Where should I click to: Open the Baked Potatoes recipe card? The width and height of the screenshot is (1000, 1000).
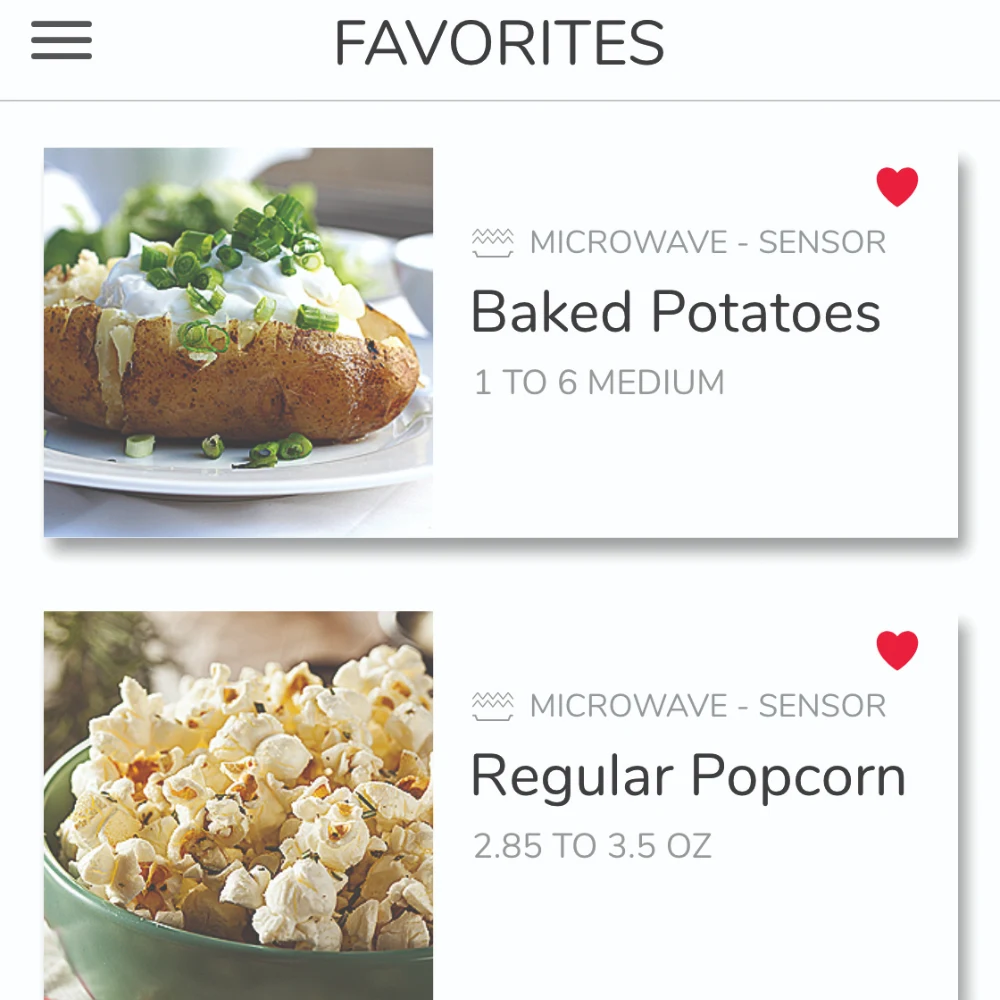point(676,312)
